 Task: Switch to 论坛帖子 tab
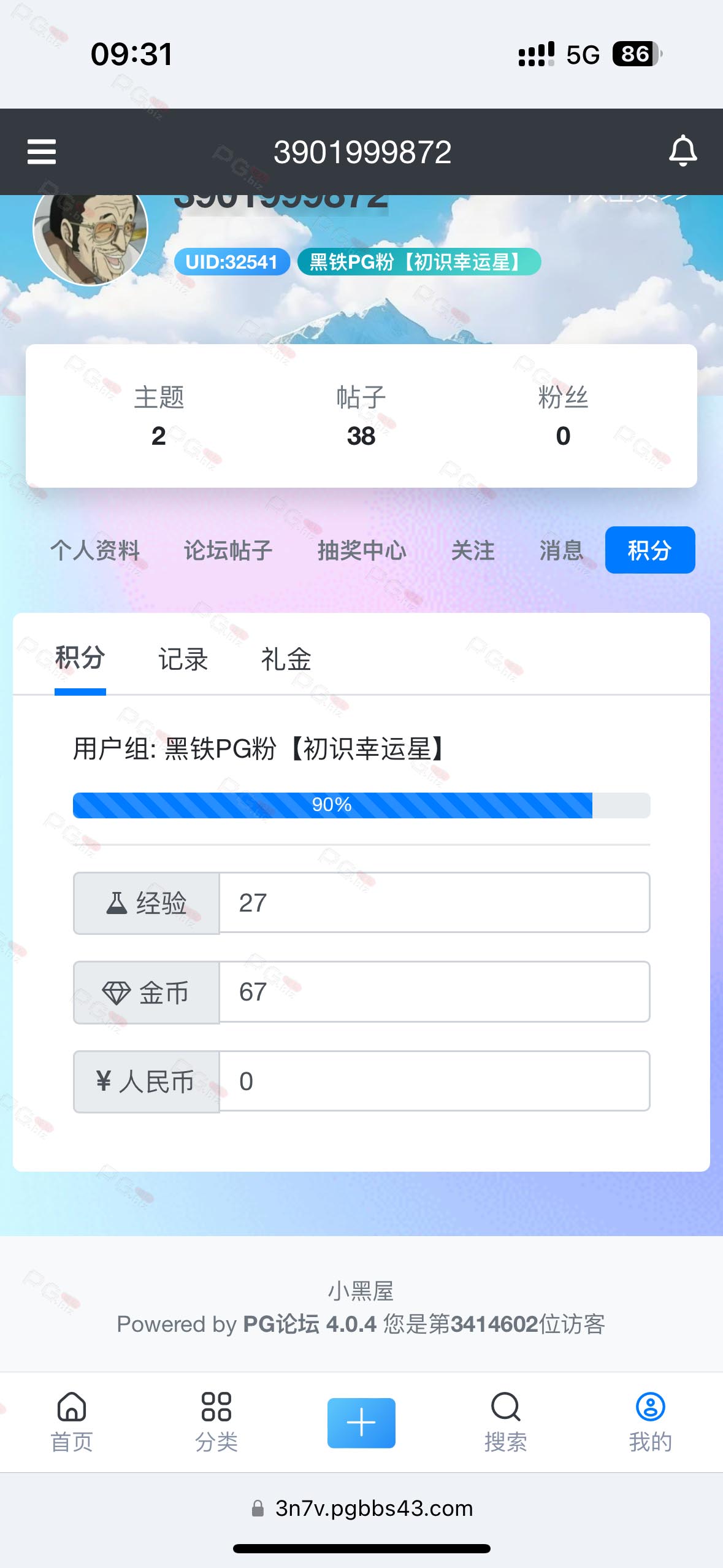pos(228,550)
